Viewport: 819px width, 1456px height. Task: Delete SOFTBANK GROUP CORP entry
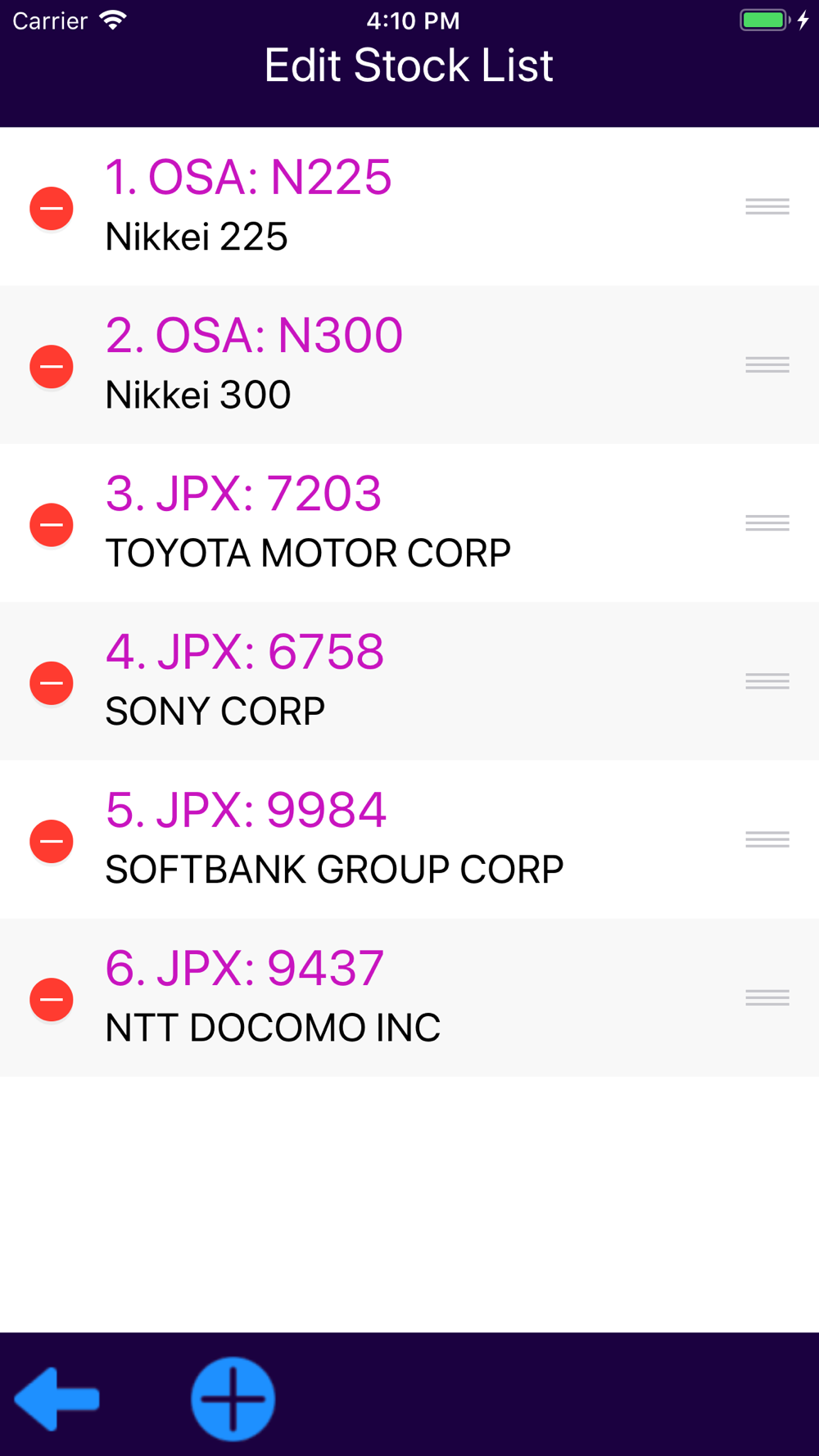point(52,841)
